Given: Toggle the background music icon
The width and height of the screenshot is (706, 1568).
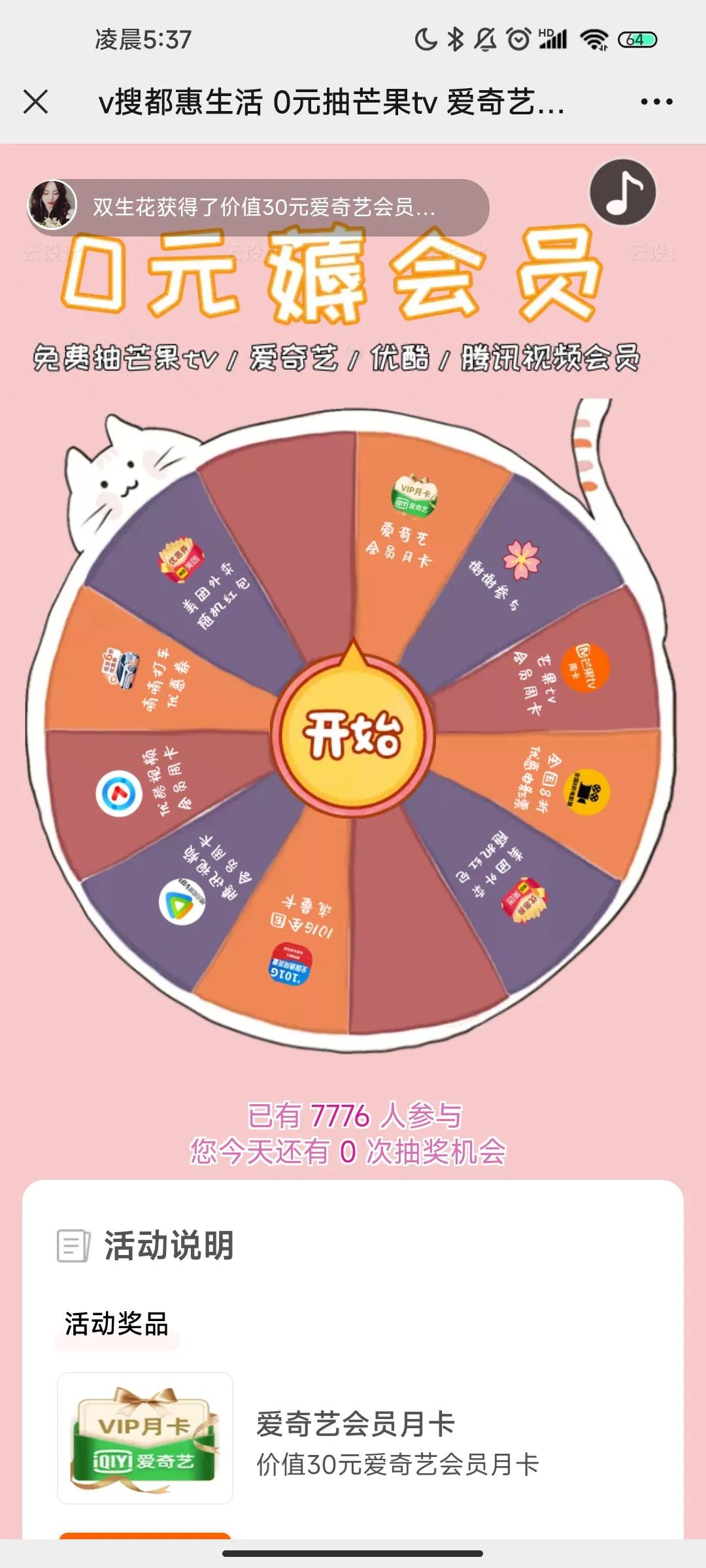Looking at the screenshot, I should tap(622, 192).
